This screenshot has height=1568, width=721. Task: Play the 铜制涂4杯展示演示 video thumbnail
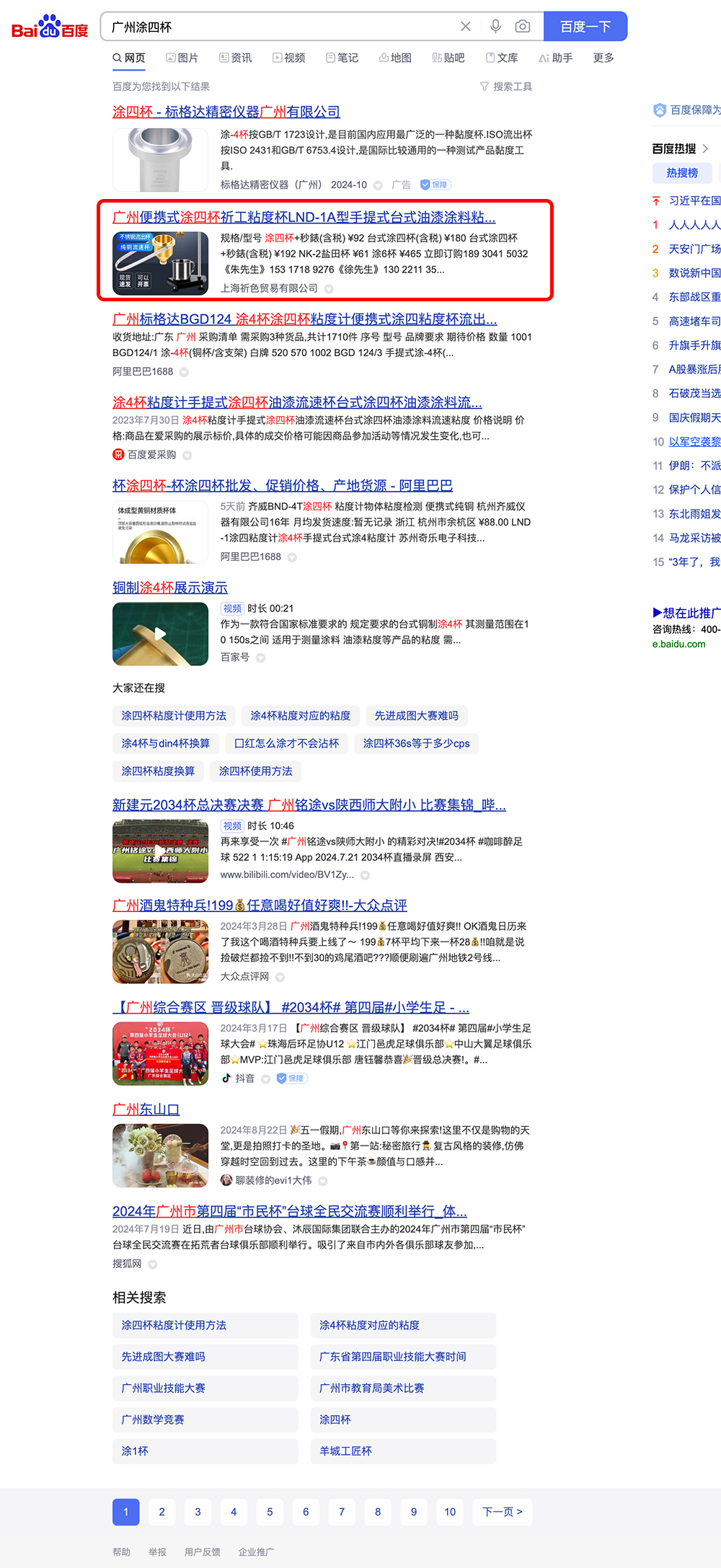click(x=160, y=634)
